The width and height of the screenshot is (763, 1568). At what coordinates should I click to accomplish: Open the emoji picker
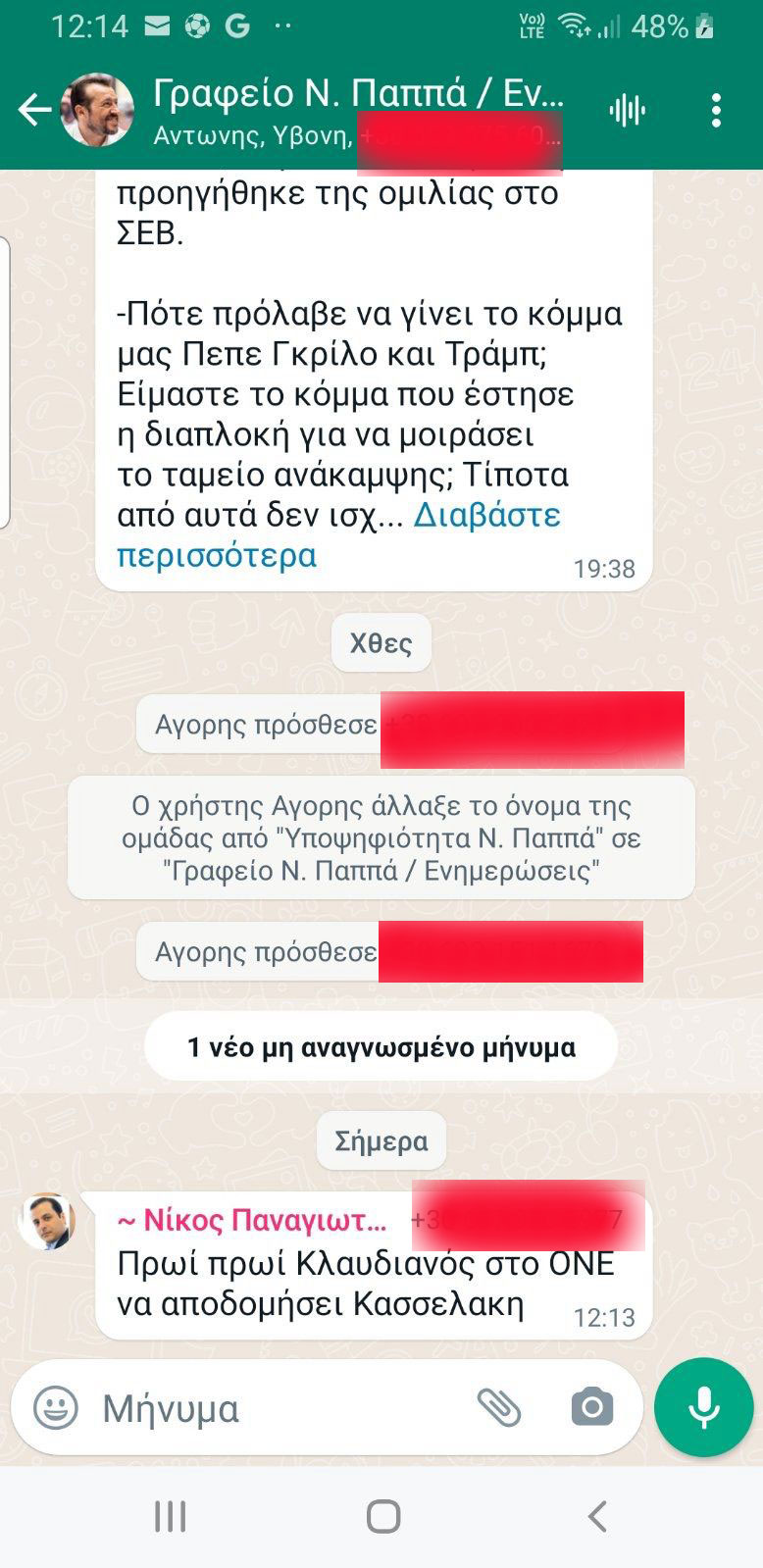56,1408
